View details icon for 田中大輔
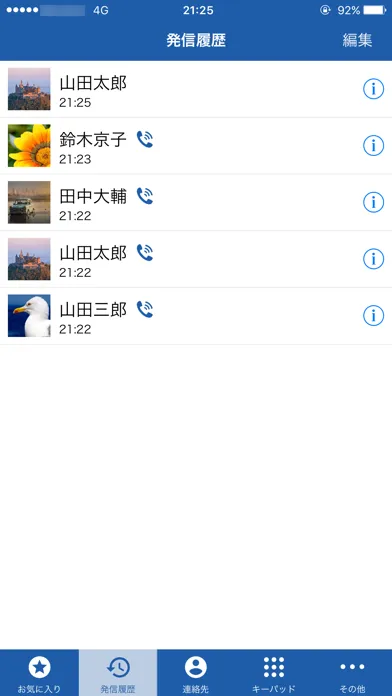Viewport: 392px width, 696px height. (x=373, y=202)
